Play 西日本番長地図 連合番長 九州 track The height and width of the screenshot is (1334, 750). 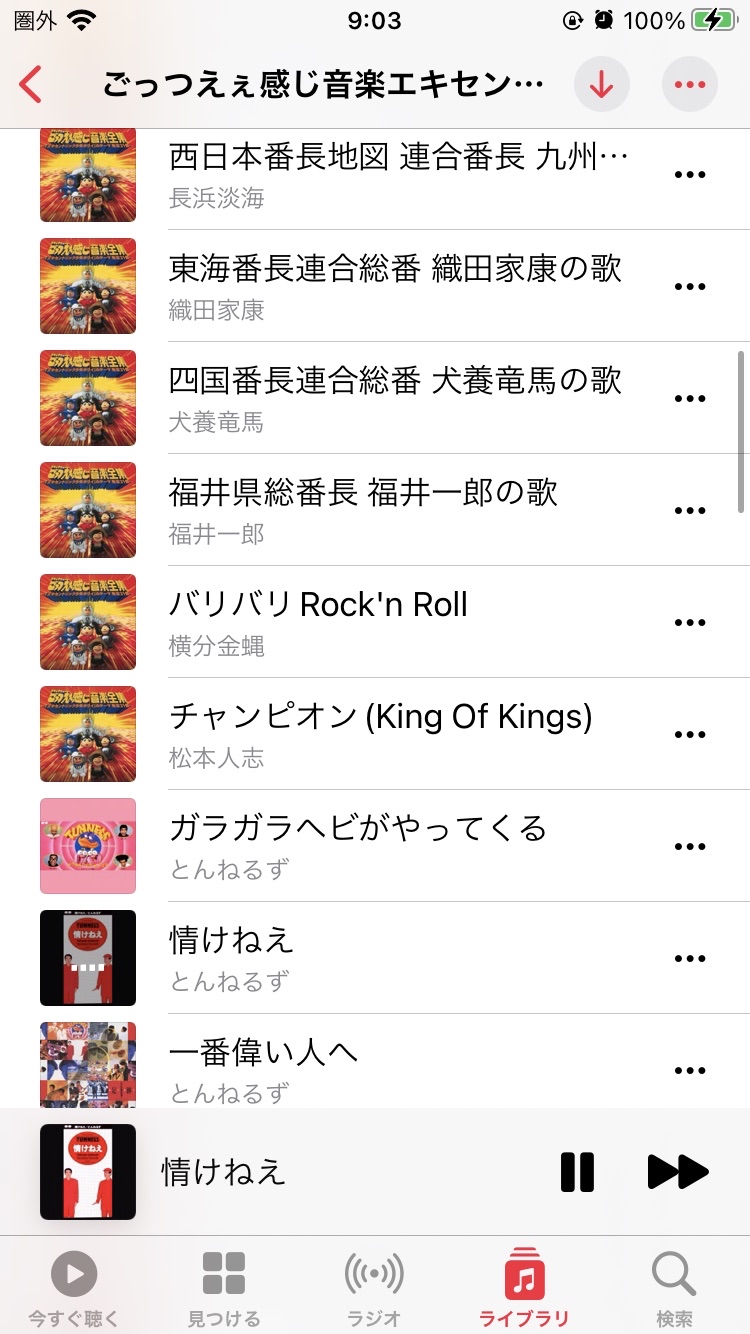tap(400, 173)
